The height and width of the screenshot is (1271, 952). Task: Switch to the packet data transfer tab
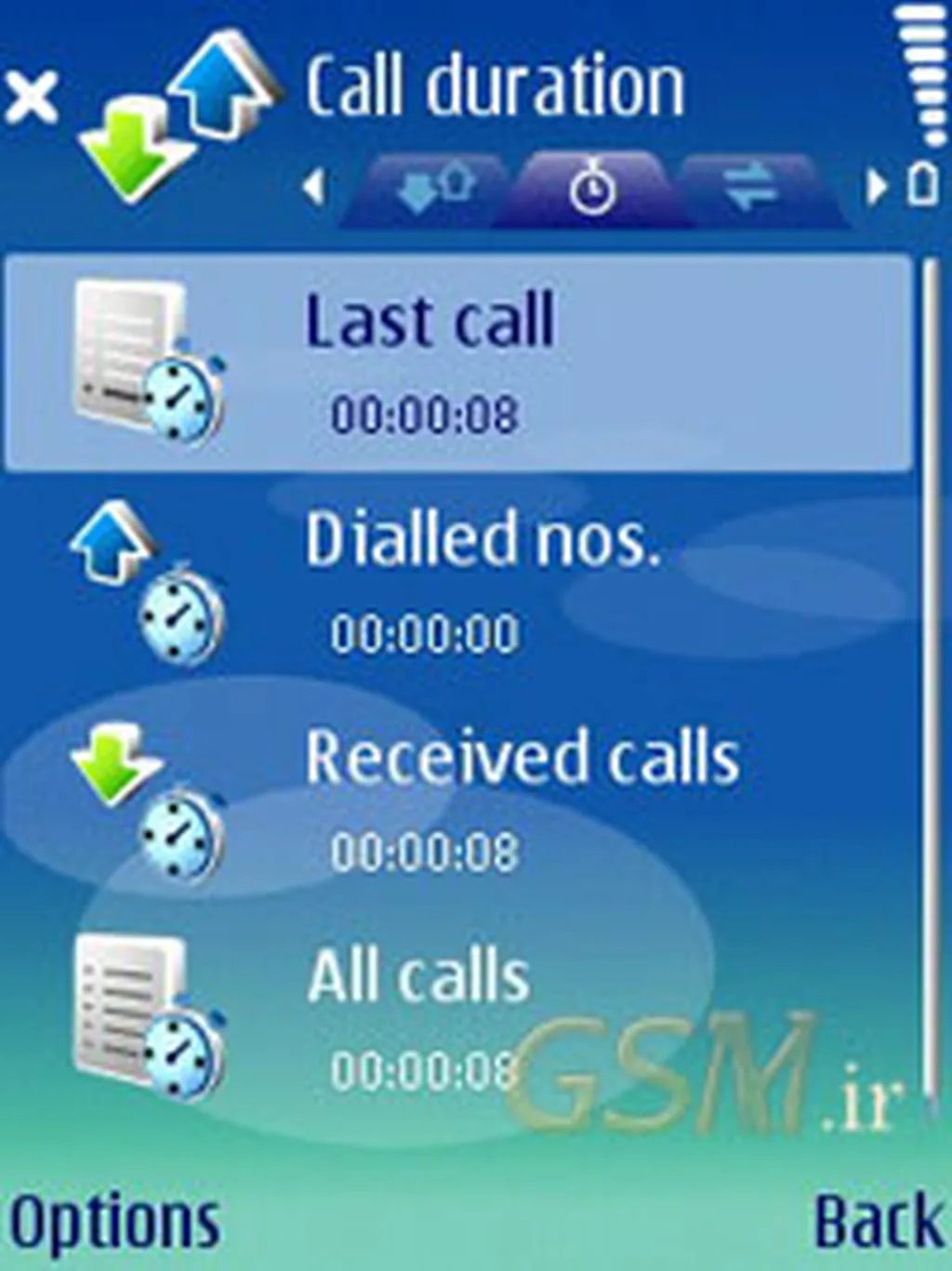point(749,189)
